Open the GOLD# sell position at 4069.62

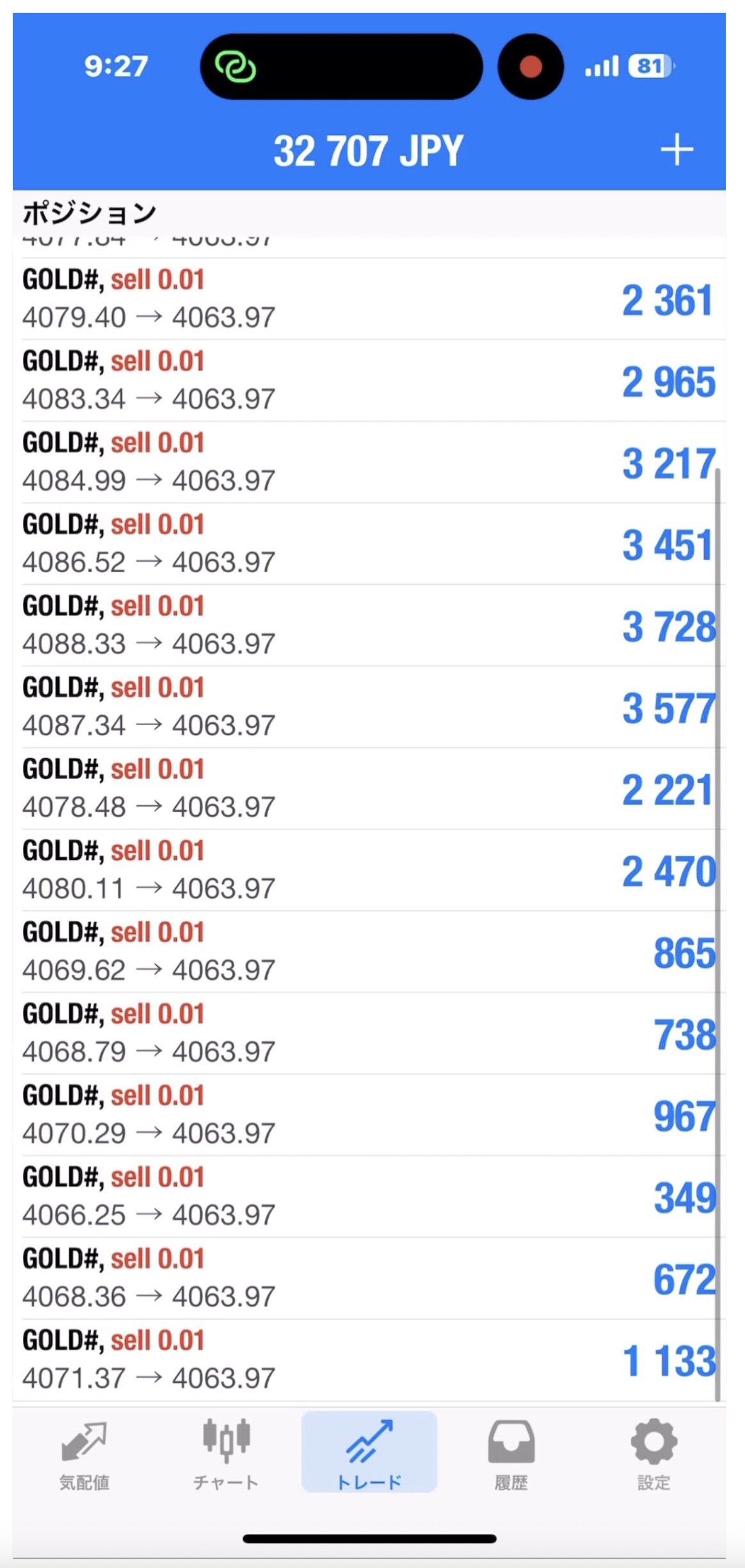pos(369,952)
